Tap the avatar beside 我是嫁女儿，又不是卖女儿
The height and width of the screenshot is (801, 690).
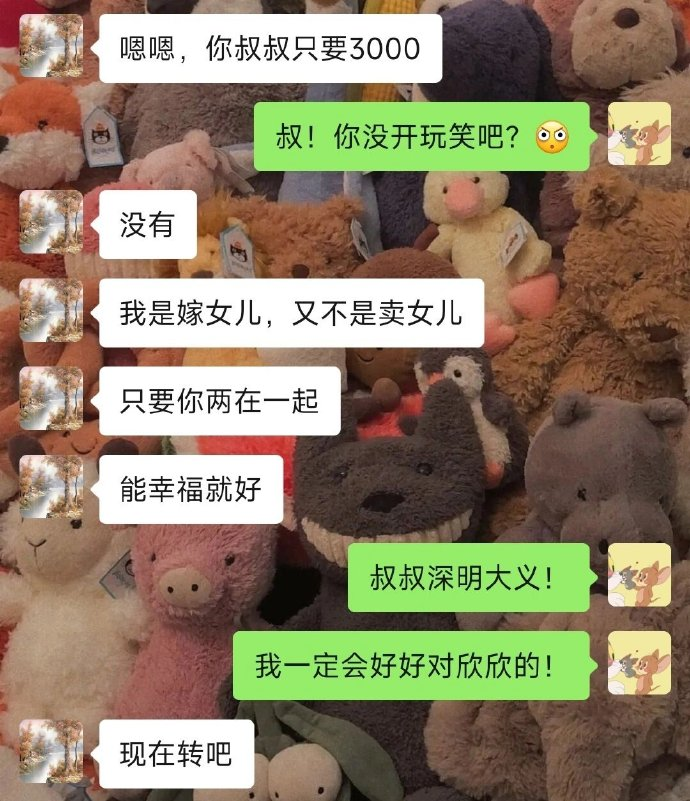coord(51,311)
